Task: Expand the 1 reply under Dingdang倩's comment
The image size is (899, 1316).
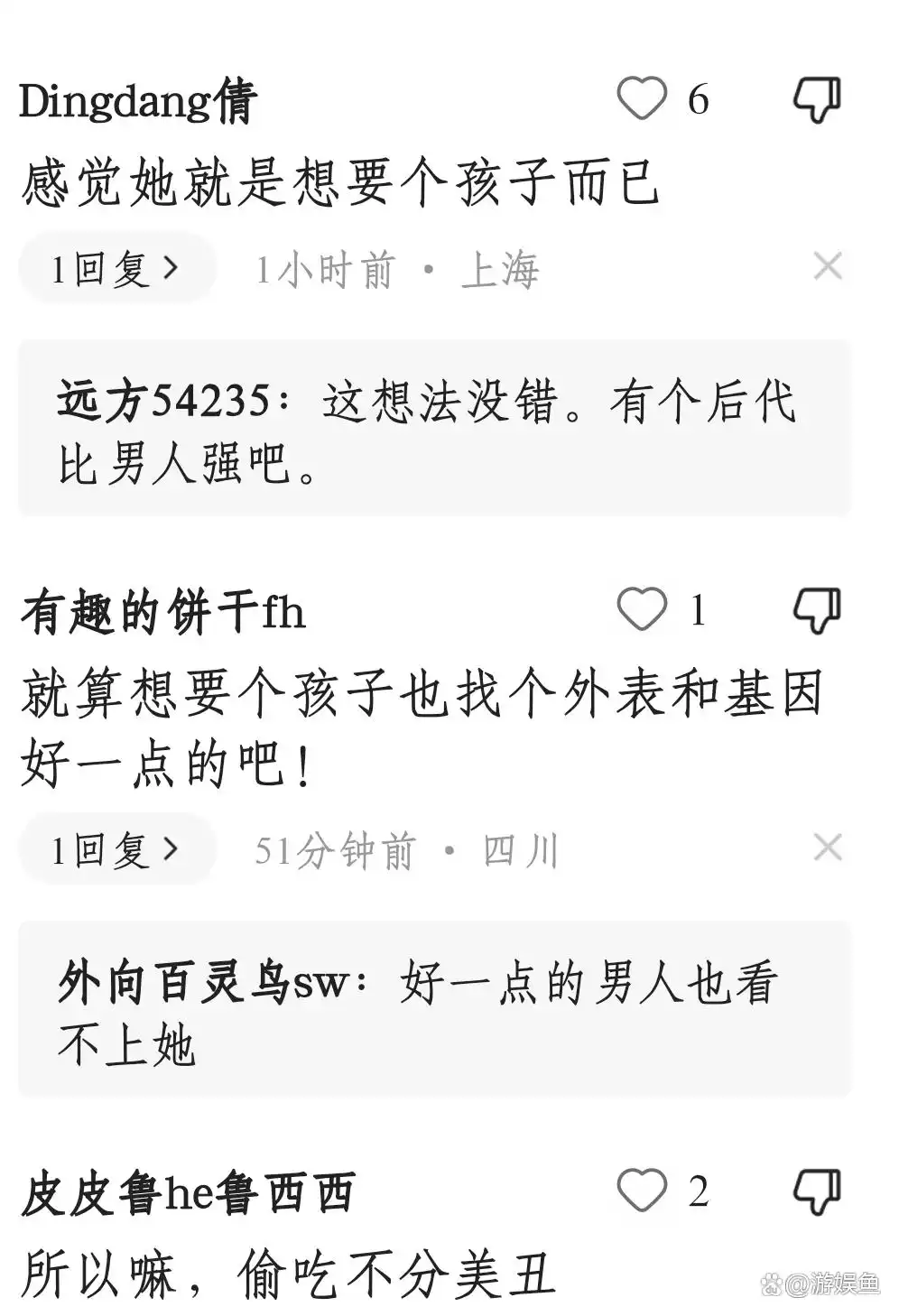Action: [x=116, y=269]
